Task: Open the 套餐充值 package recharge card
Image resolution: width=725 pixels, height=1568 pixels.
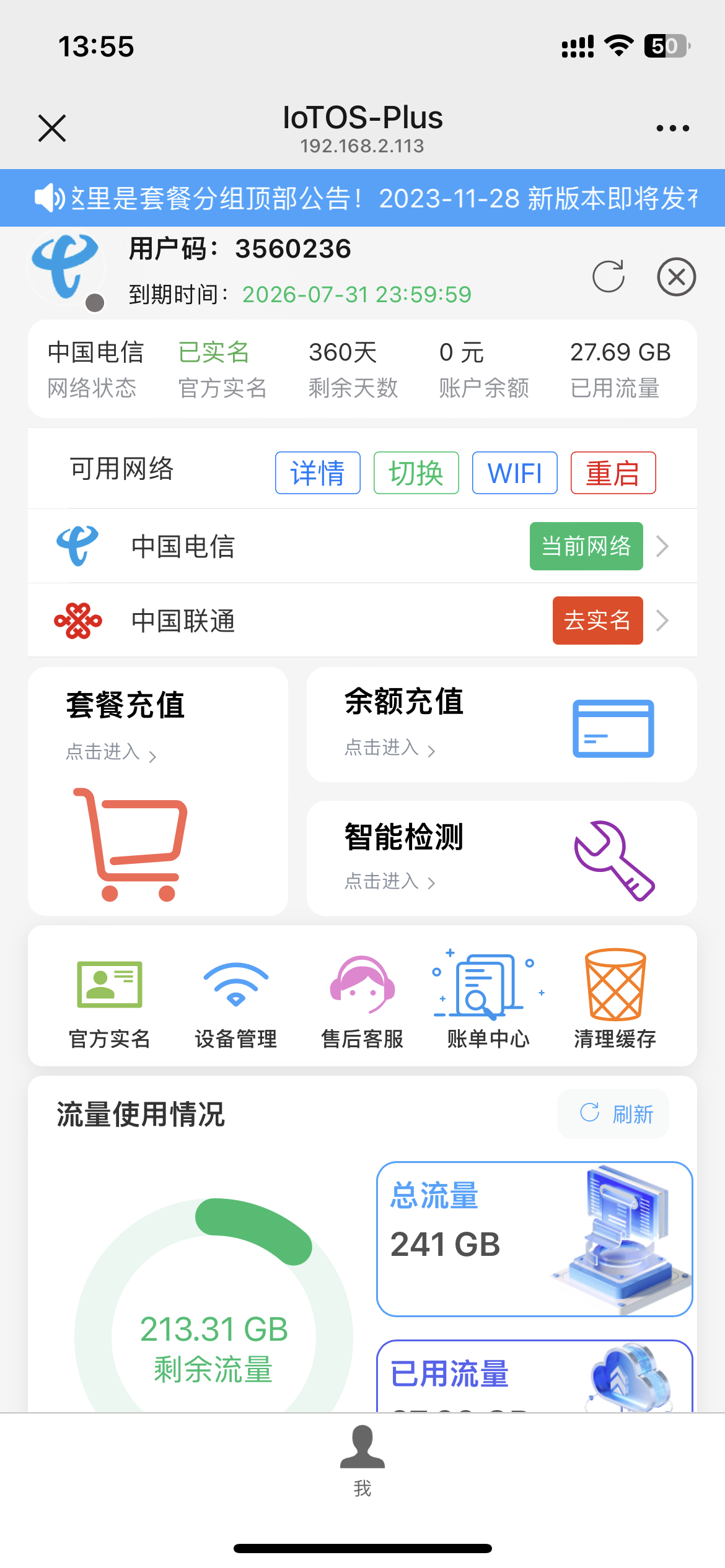Action: pos(158,791)
